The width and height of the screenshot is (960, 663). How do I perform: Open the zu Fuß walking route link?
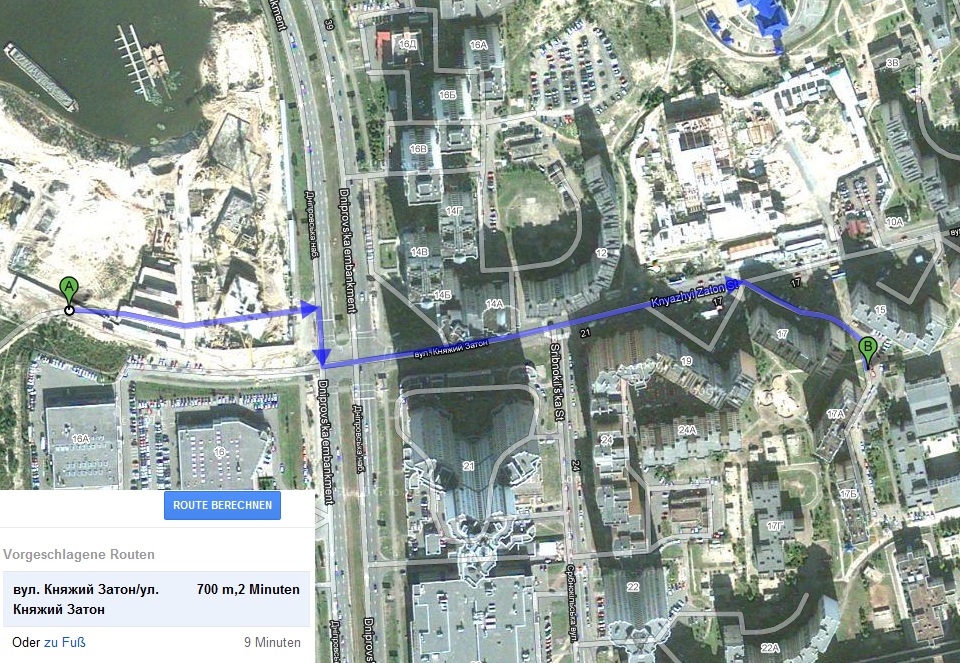click(x=65, y=642)
